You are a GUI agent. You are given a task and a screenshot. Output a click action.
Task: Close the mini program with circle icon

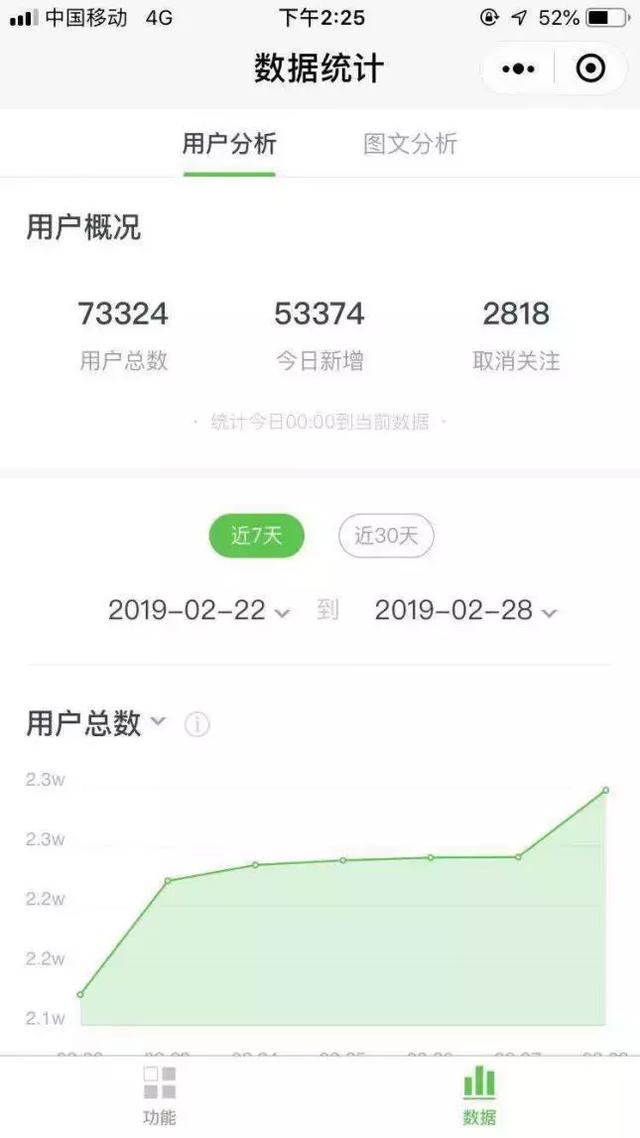591,69
